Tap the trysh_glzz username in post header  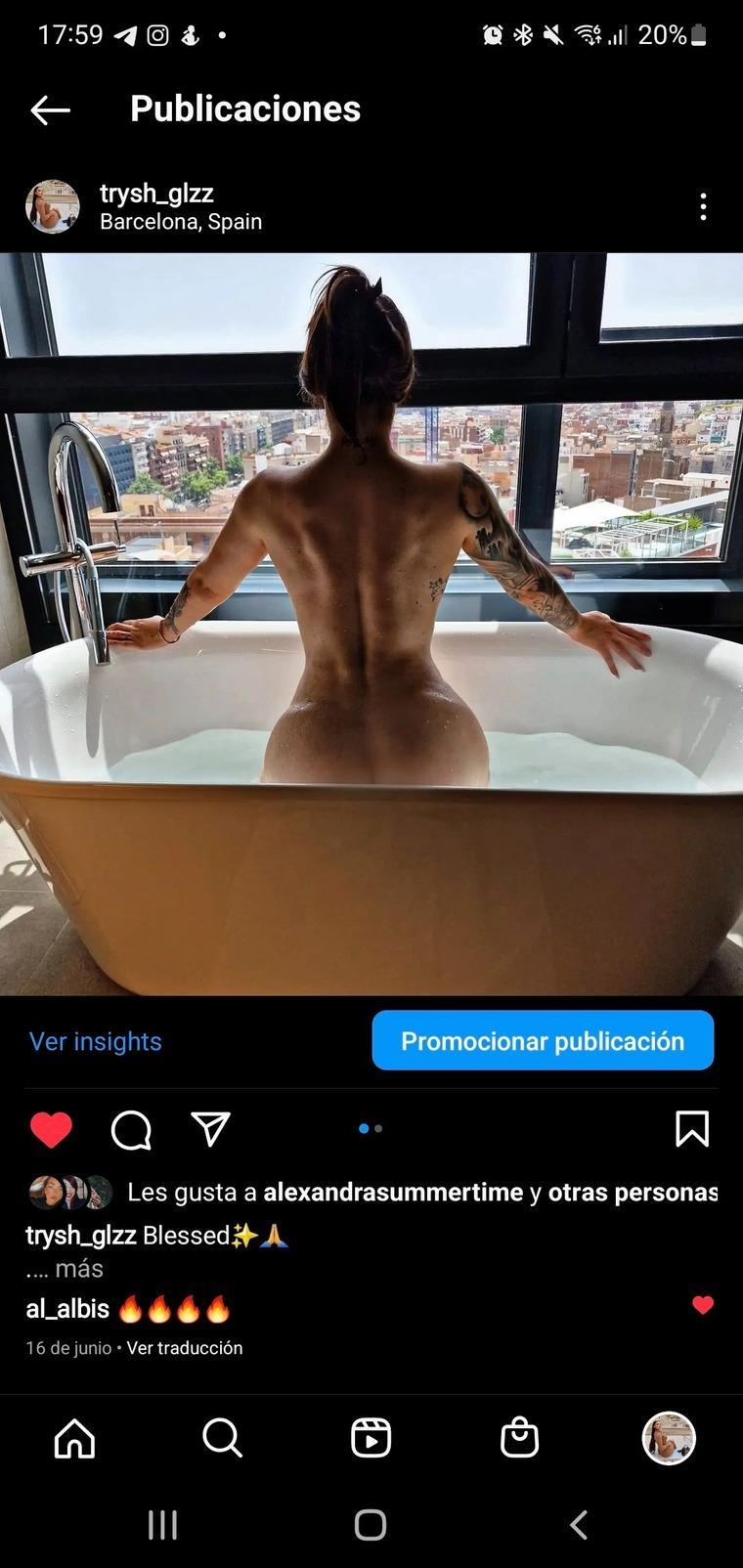[156, 194]
